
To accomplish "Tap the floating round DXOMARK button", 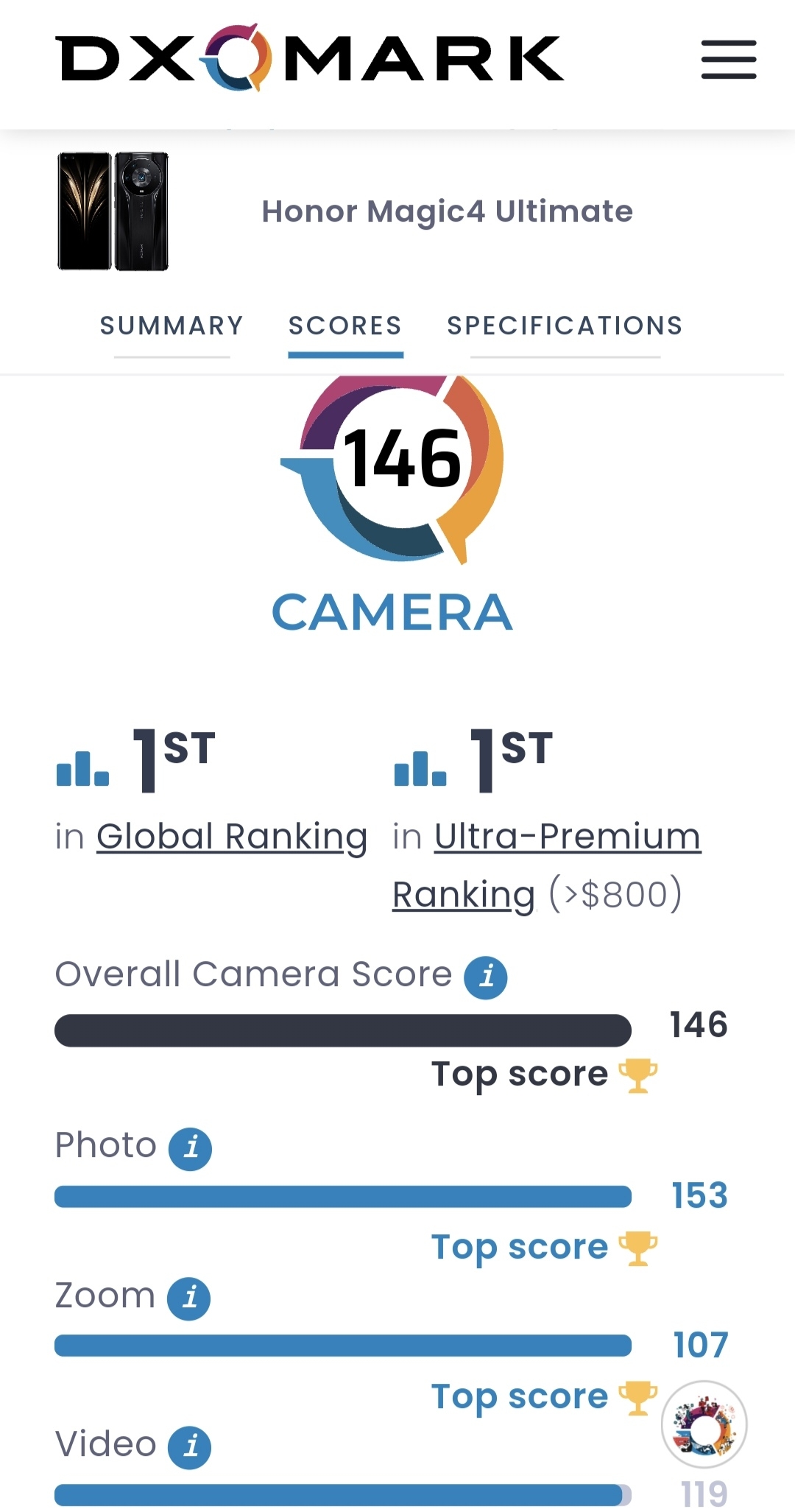I will point(704,1425).
